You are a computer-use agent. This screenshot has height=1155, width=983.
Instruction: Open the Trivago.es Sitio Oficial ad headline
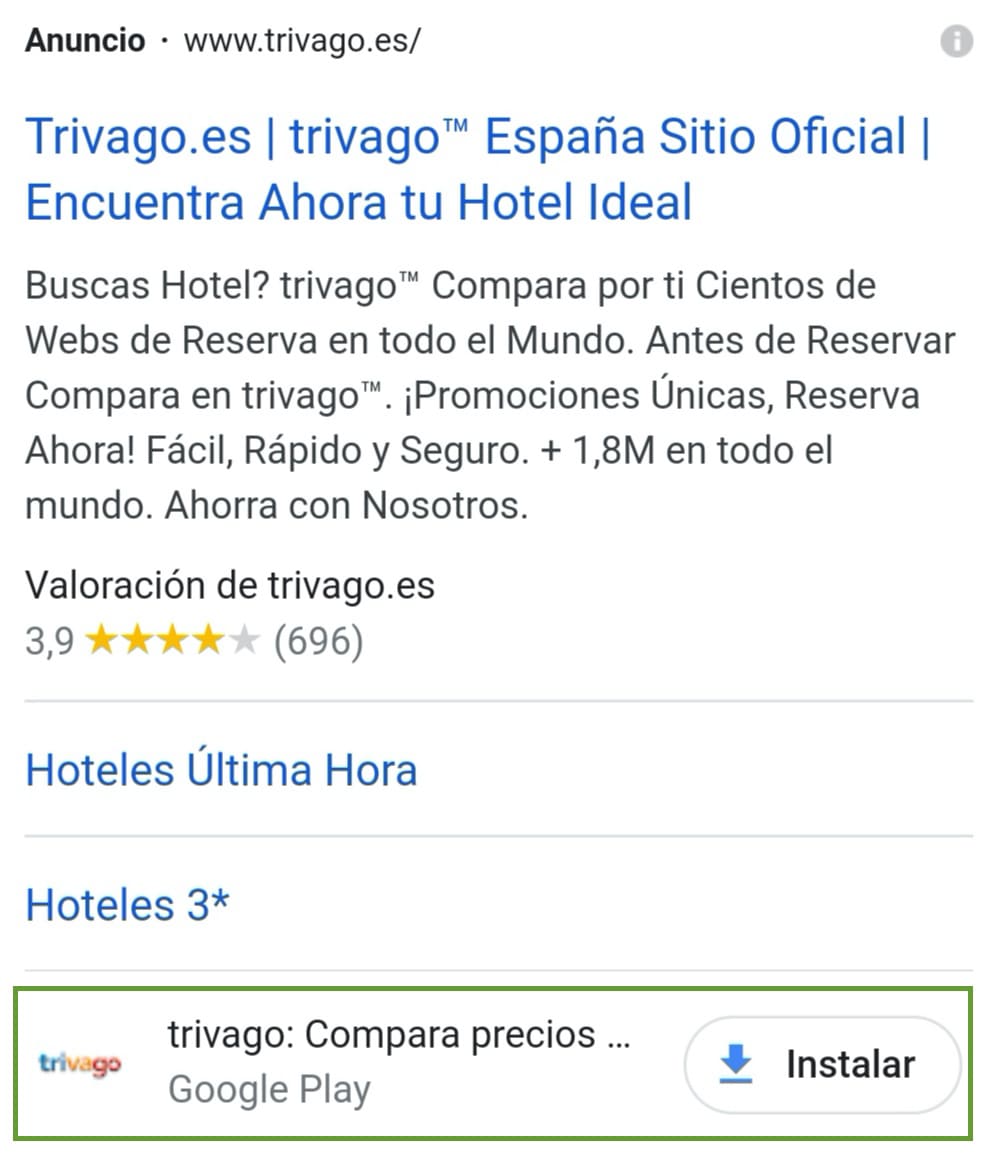476,169
